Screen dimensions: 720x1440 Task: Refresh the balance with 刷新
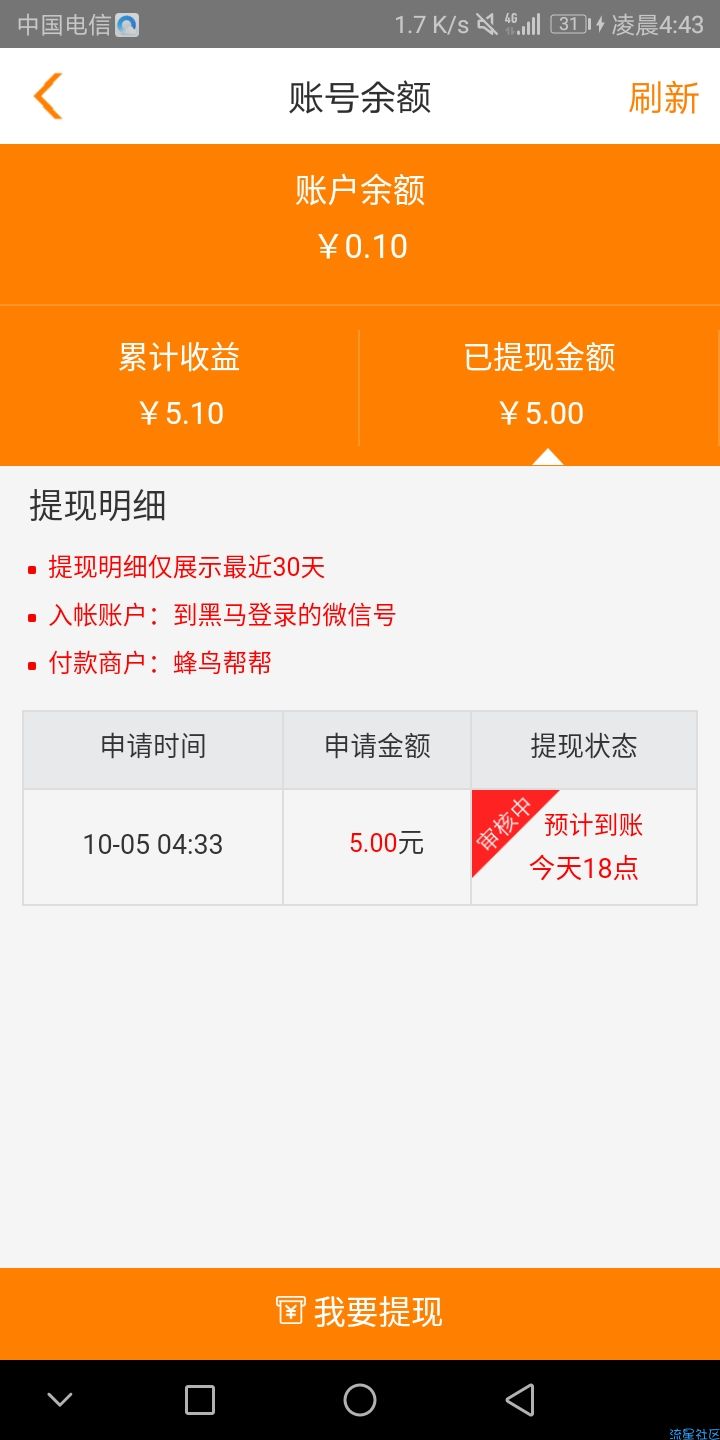663,98
